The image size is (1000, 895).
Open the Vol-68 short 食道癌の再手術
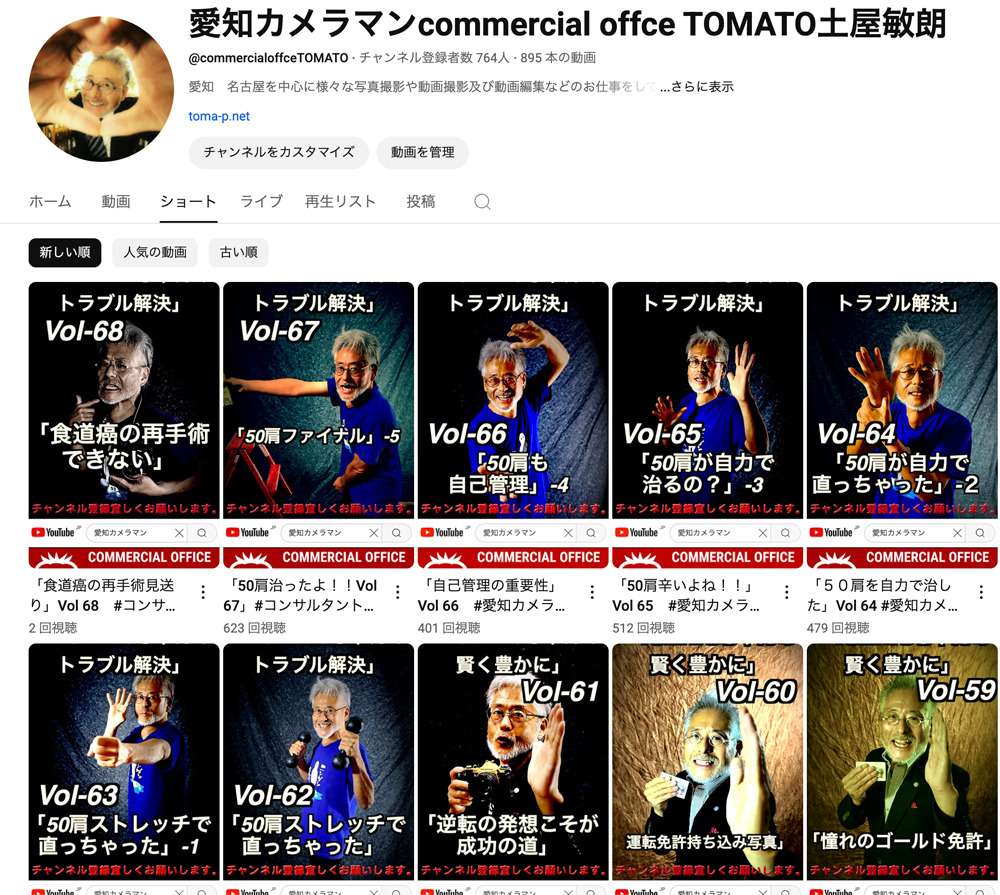tap(123, 400)
